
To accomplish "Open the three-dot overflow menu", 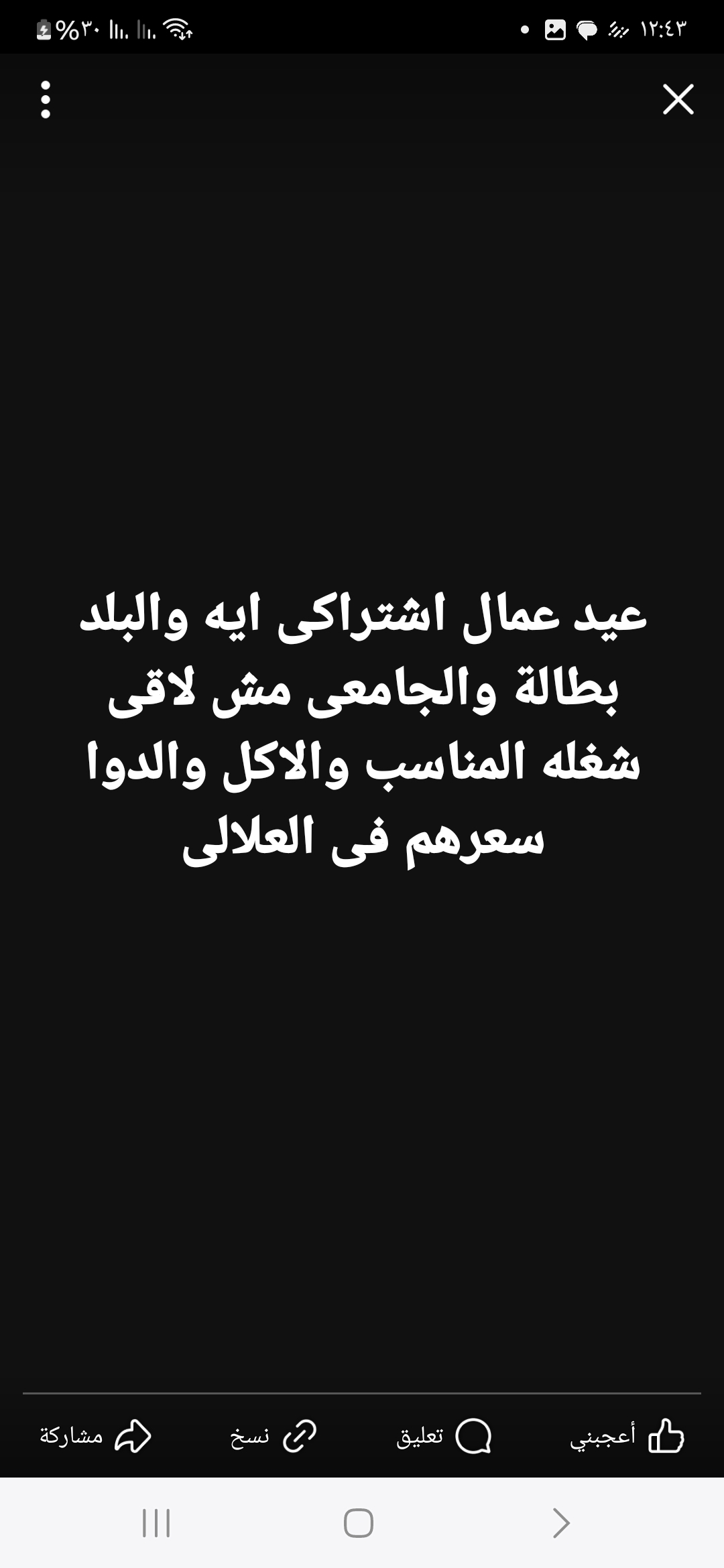I will coord(46,100).
